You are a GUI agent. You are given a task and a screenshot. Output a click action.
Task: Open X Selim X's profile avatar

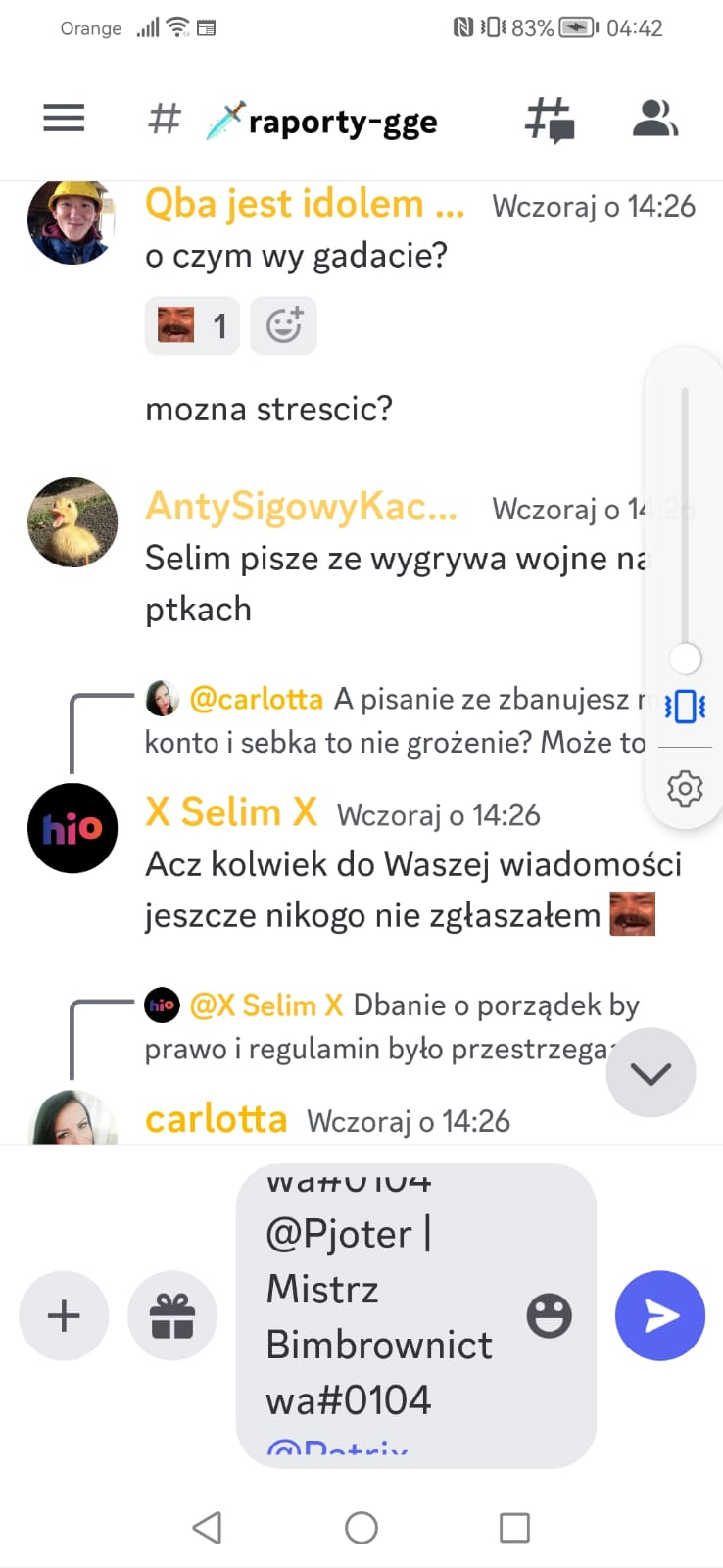(x=72, y=828)
